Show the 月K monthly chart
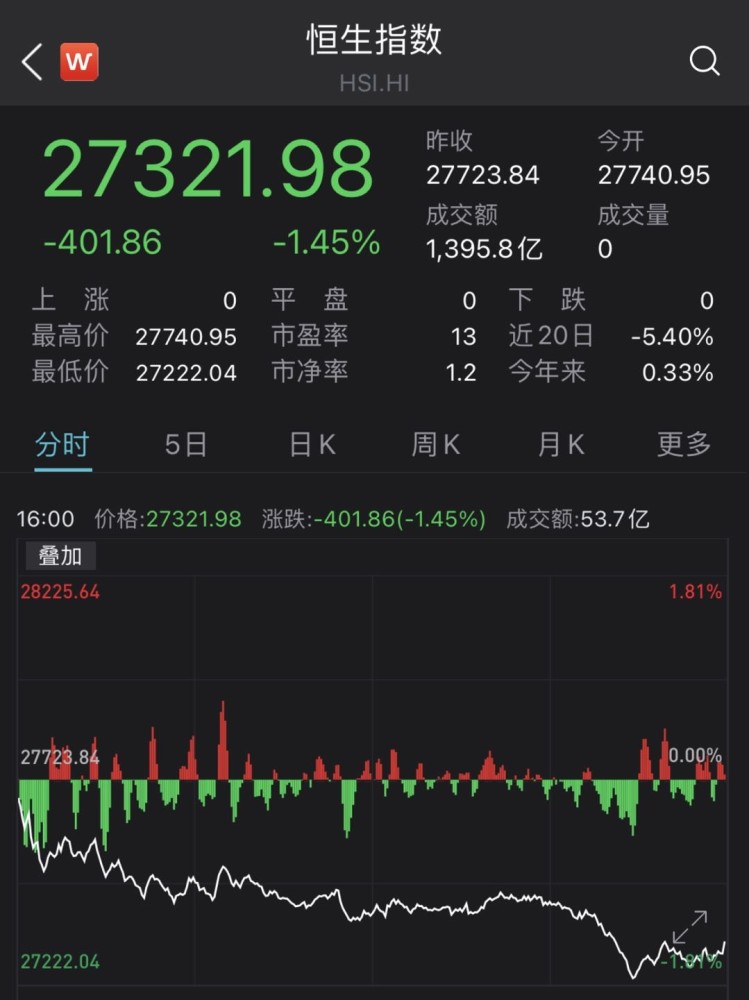Viewport: 749px width, 1000px height. click(x=560, y=445)
